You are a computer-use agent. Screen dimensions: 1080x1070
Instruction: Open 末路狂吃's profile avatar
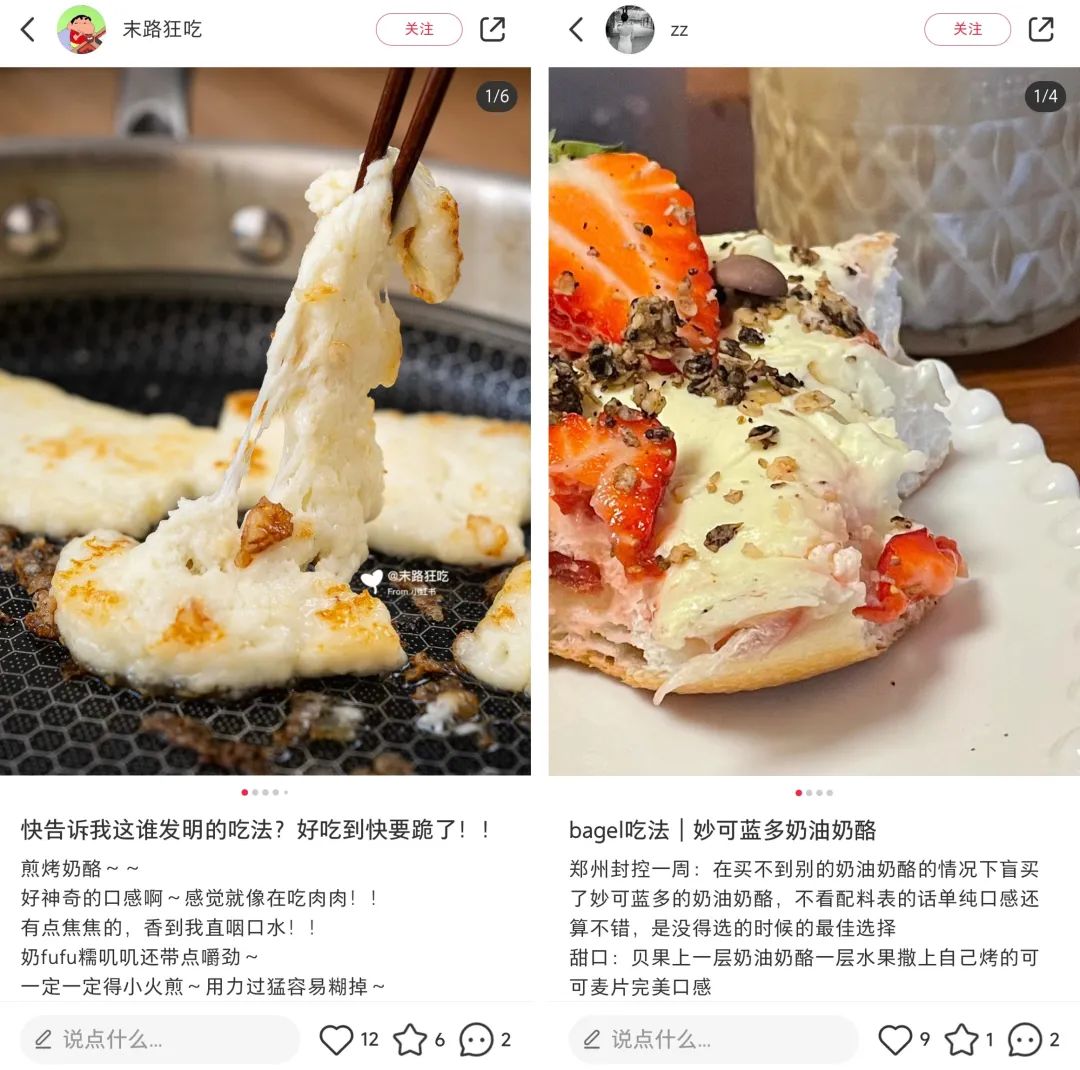point(81,30)
